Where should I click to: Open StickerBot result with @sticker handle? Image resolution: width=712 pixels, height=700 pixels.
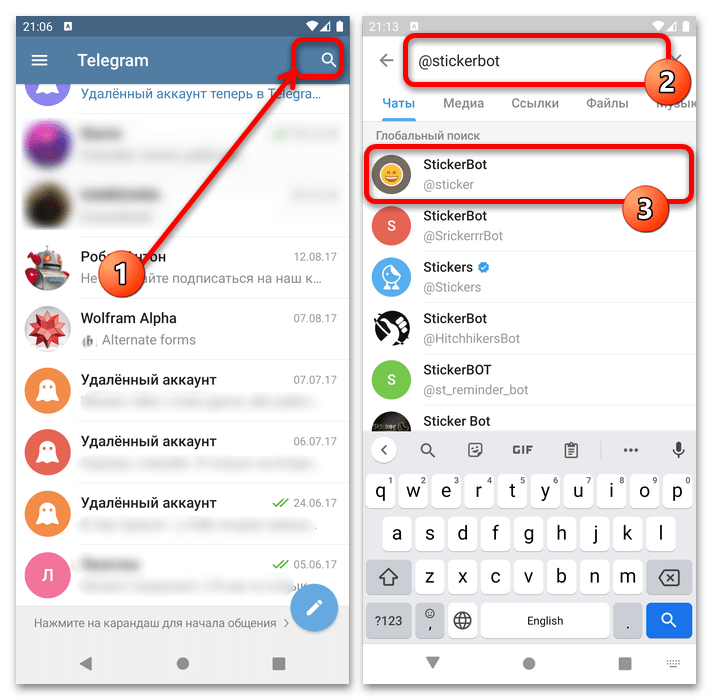tap(530, 174)
